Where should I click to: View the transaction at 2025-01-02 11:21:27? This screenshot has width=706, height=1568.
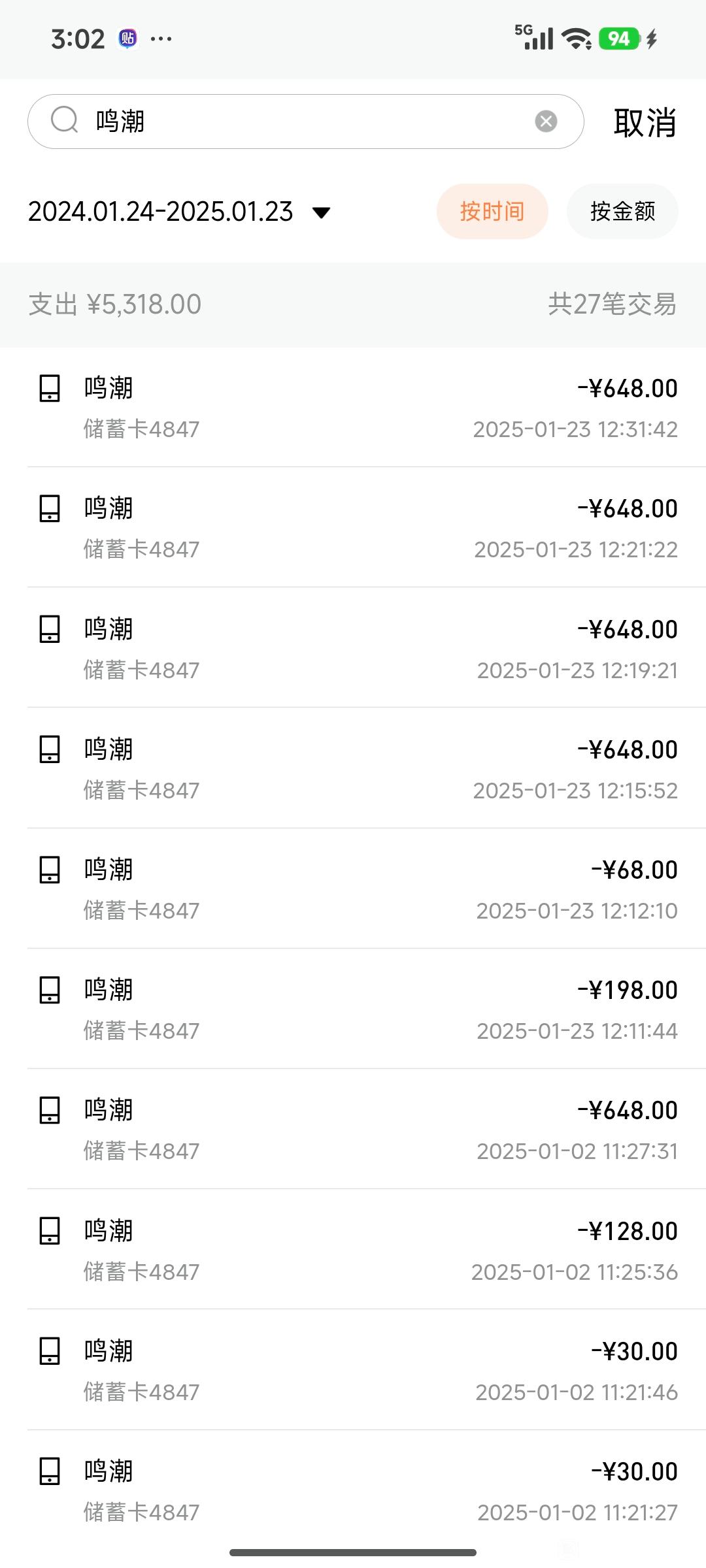click(x=353, y=1491)
